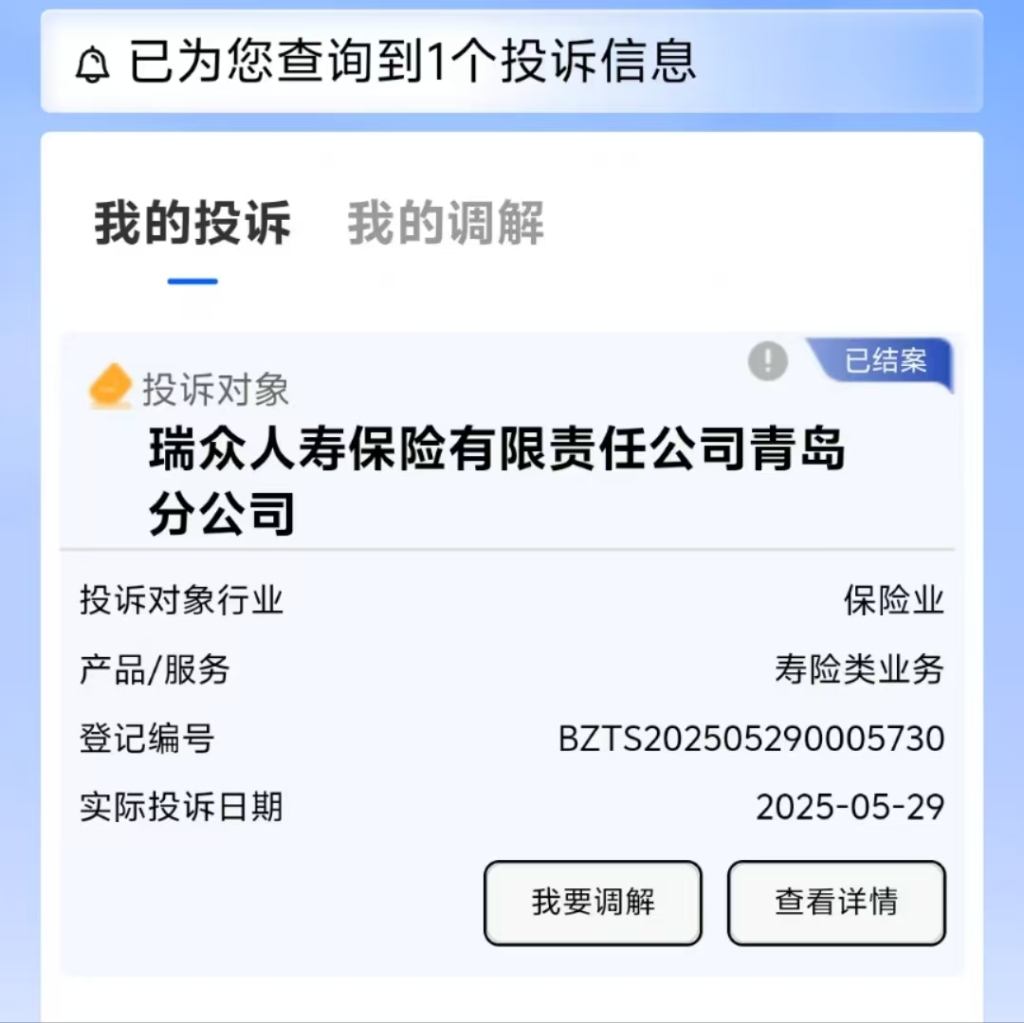Image resolution: width=1024 pixels, height=1023 pixels.
Task: Tap the 我要调解 button
Action: click(593, 902)
